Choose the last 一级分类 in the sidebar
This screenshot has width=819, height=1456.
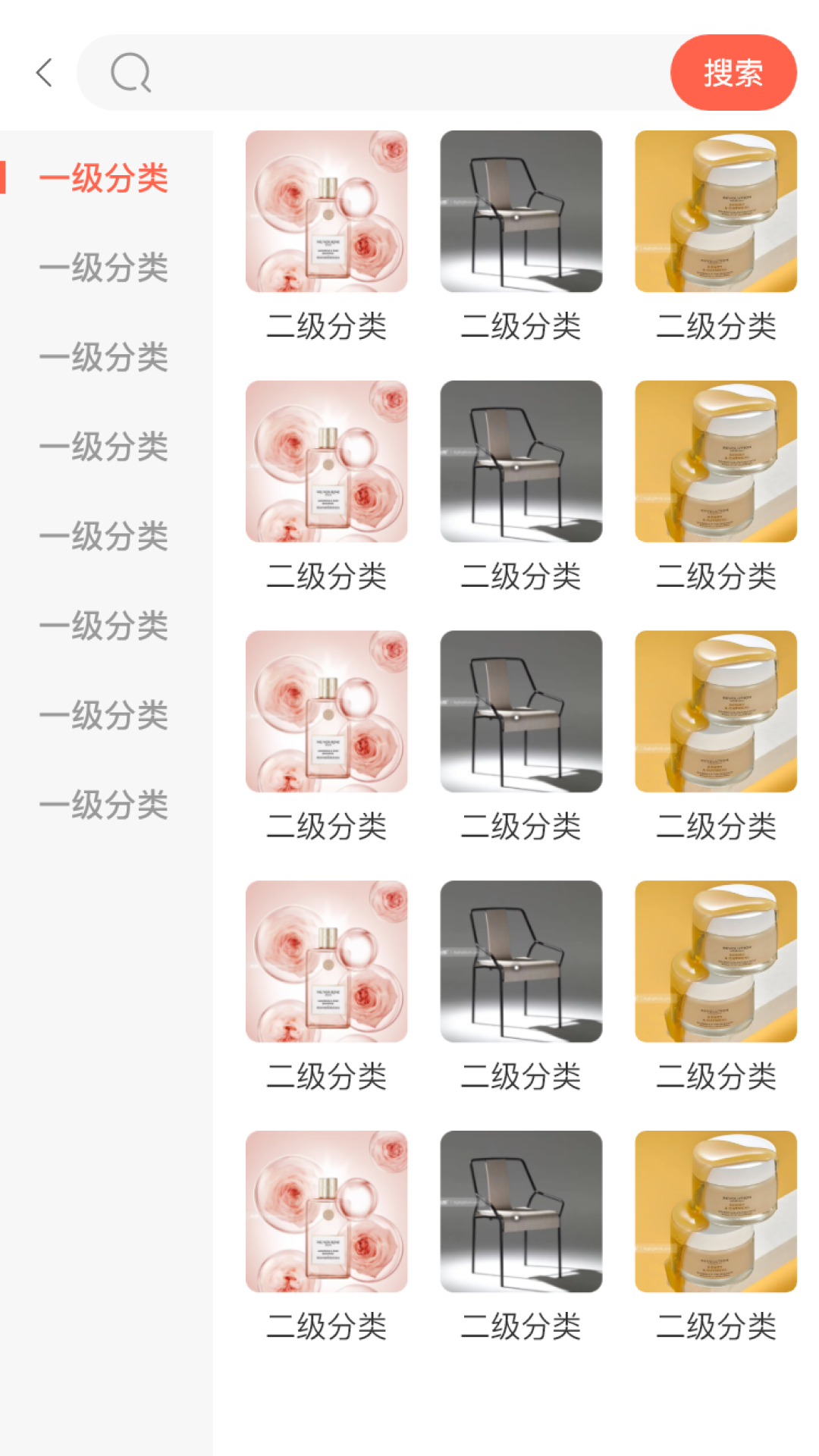[104, 805]
